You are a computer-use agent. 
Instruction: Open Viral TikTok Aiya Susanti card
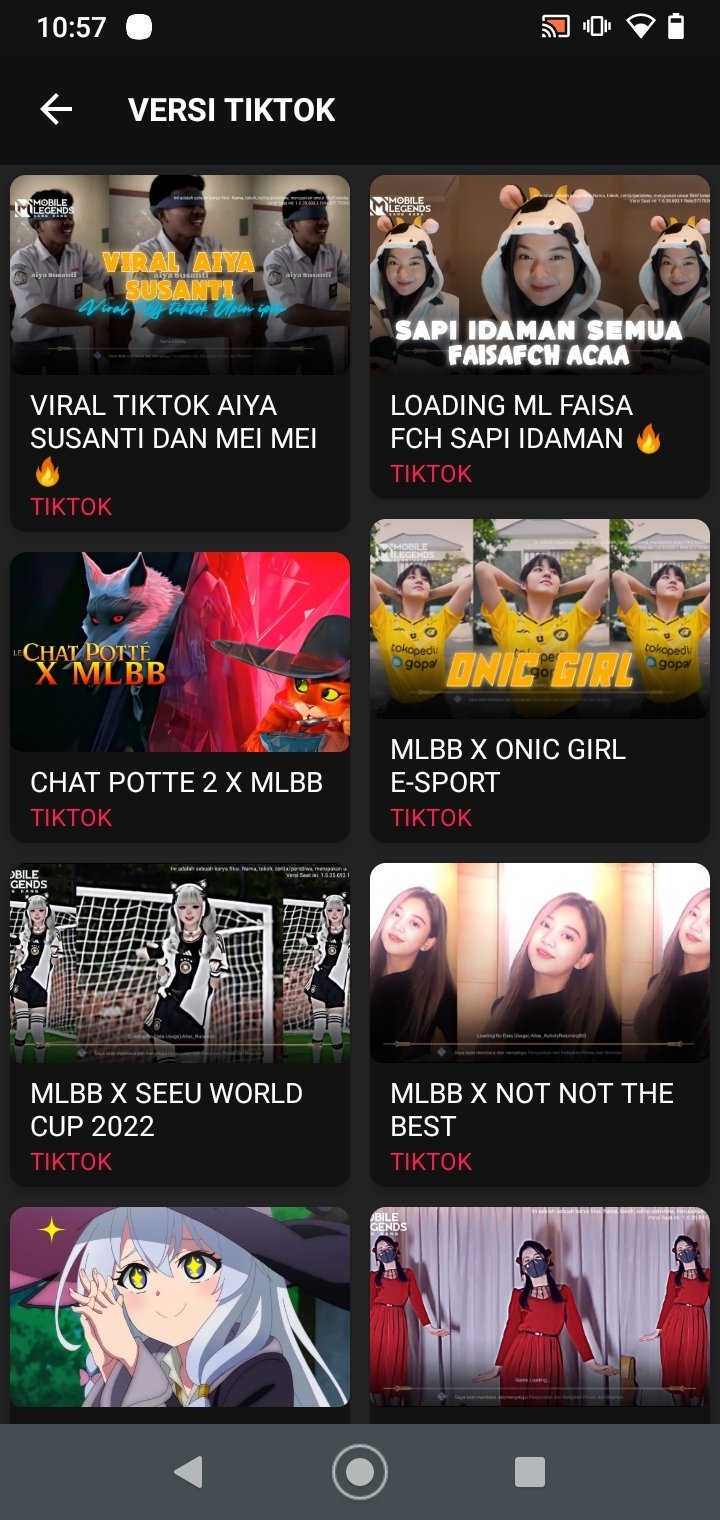coord(180,352)
